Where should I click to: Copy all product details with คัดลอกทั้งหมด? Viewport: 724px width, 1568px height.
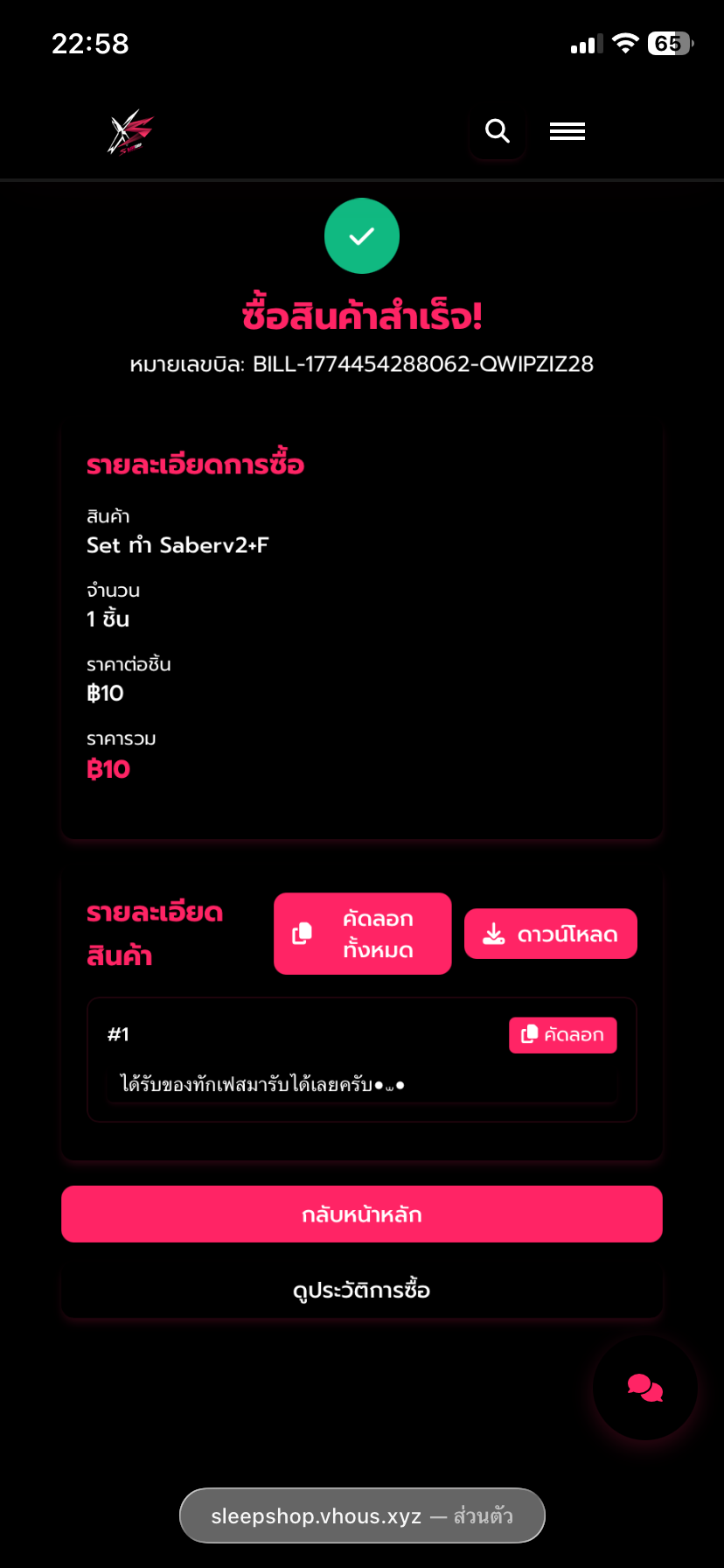tap(362, 934)
